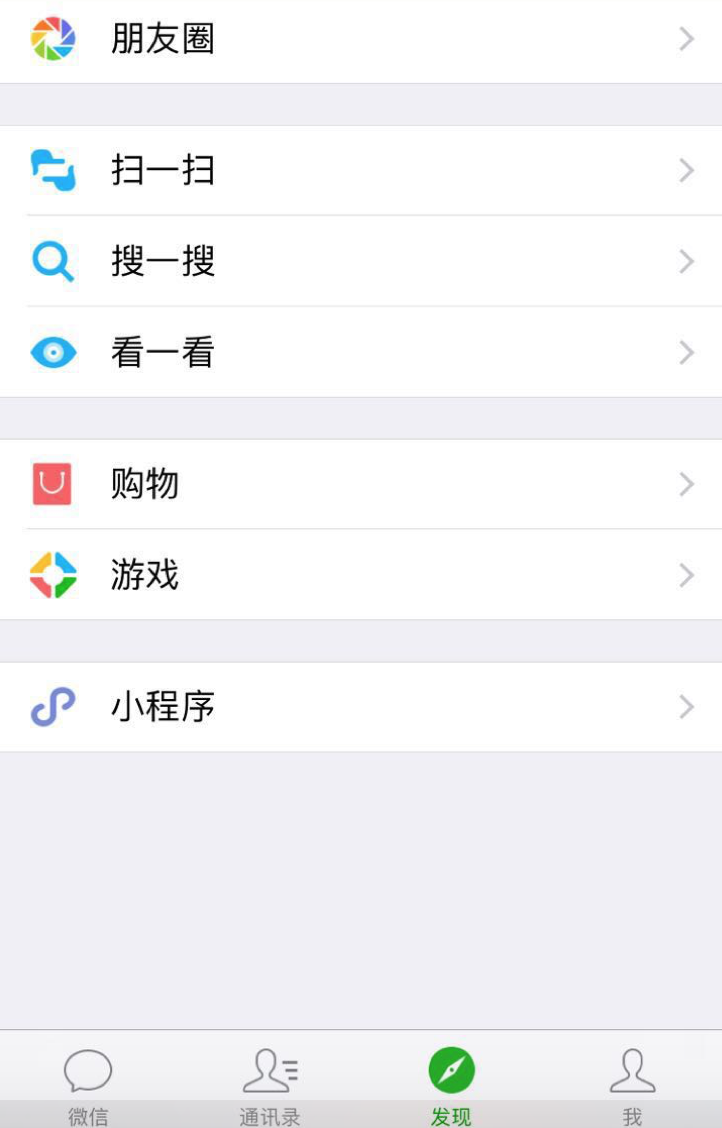Image resolution: width=722 pixels, height=1128 pixels.
Task: Select the 发现 discover tab
Action: [x=451, y=1085]
